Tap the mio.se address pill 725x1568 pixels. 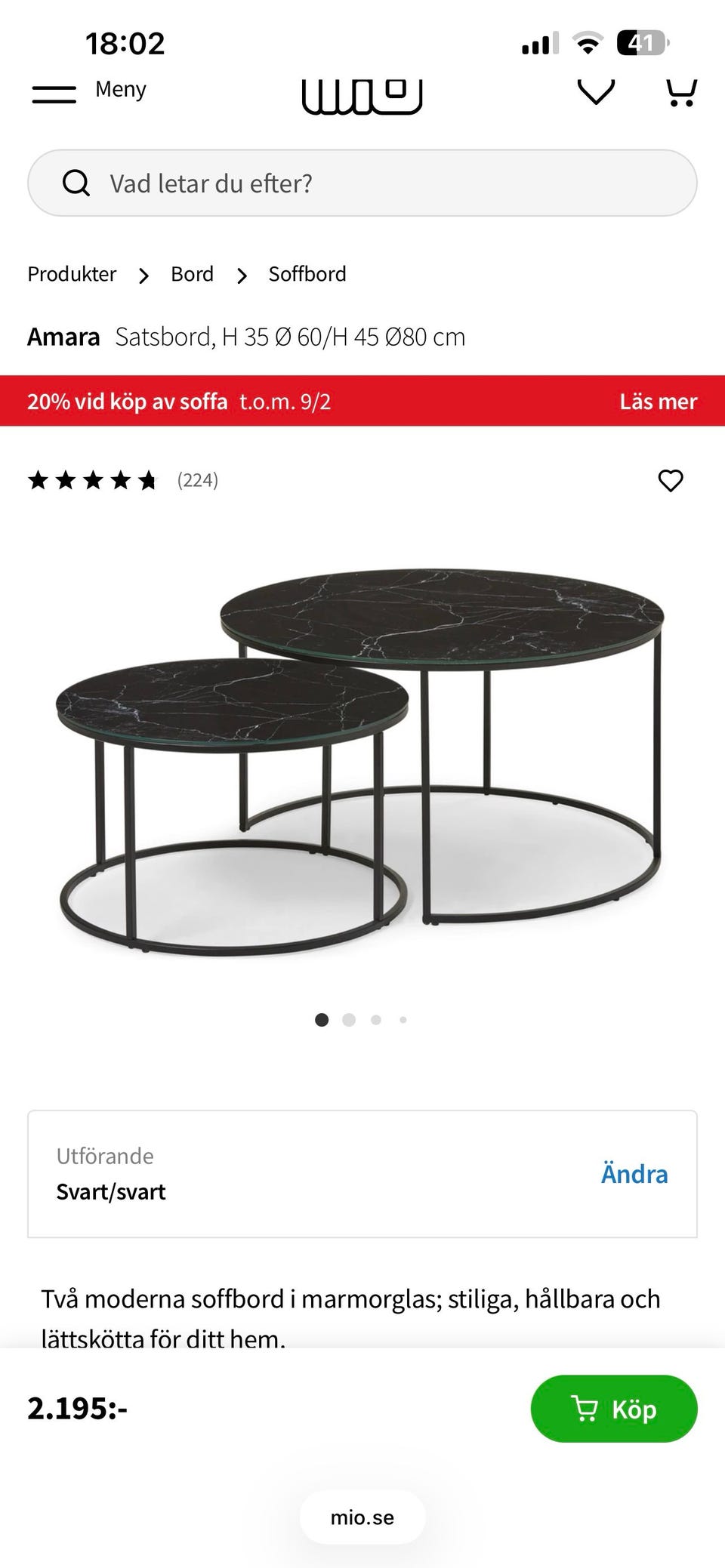362,1517
